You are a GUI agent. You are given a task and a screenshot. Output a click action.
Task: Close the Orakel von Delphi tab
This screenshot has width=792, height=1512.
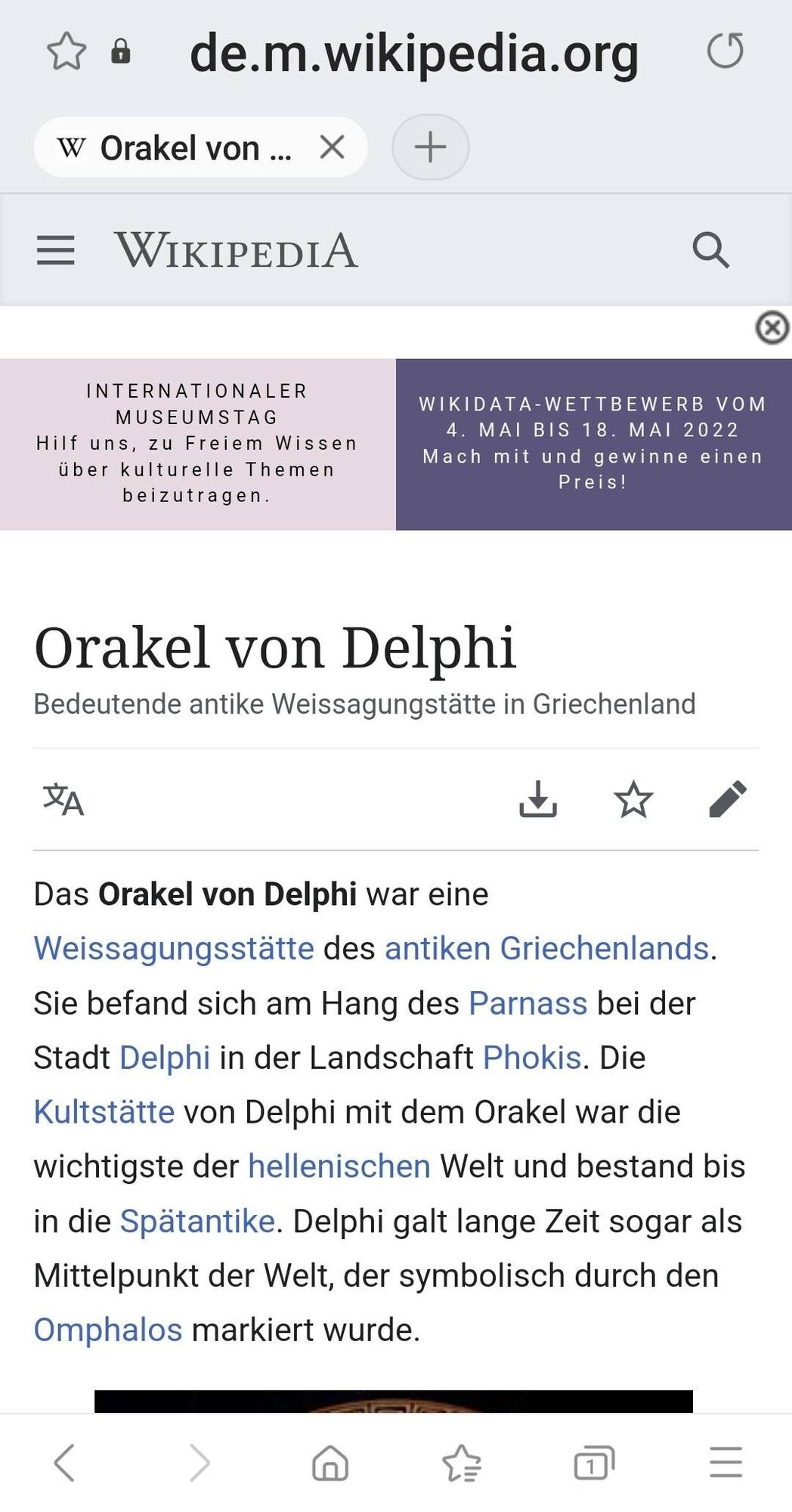(x=332, y=147)
